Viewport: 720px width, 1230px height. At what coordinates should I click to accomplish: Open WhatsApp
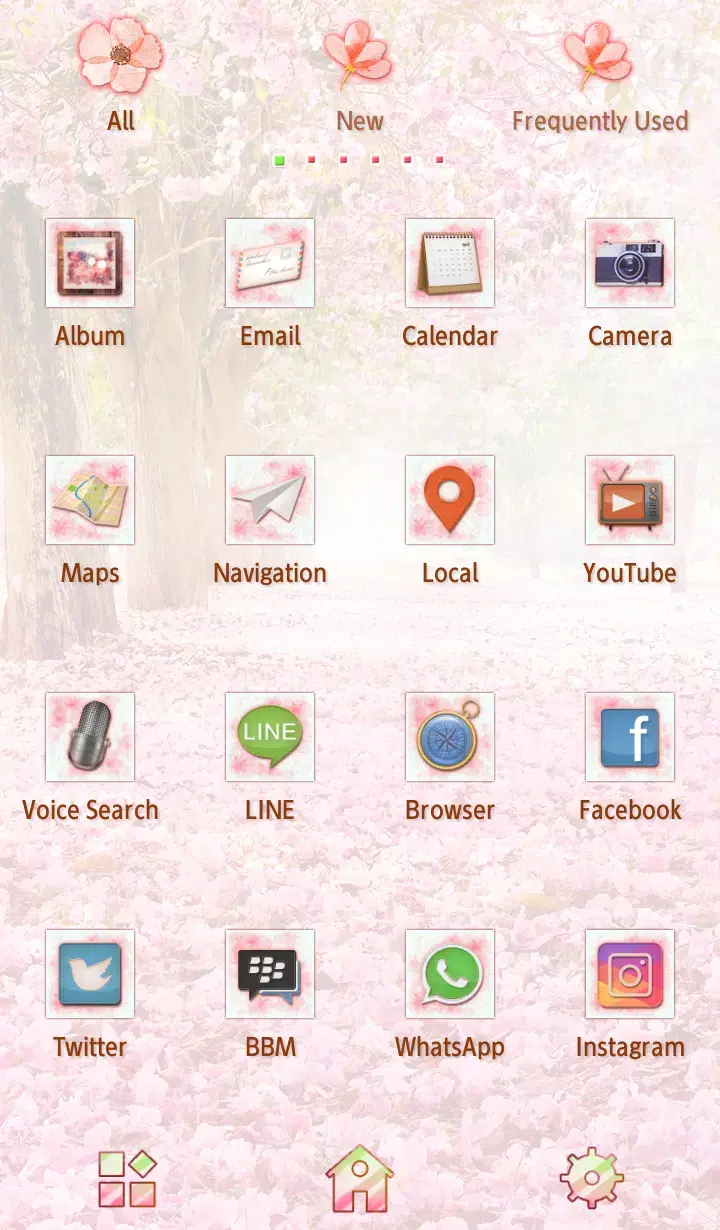(x=450, y=974)
